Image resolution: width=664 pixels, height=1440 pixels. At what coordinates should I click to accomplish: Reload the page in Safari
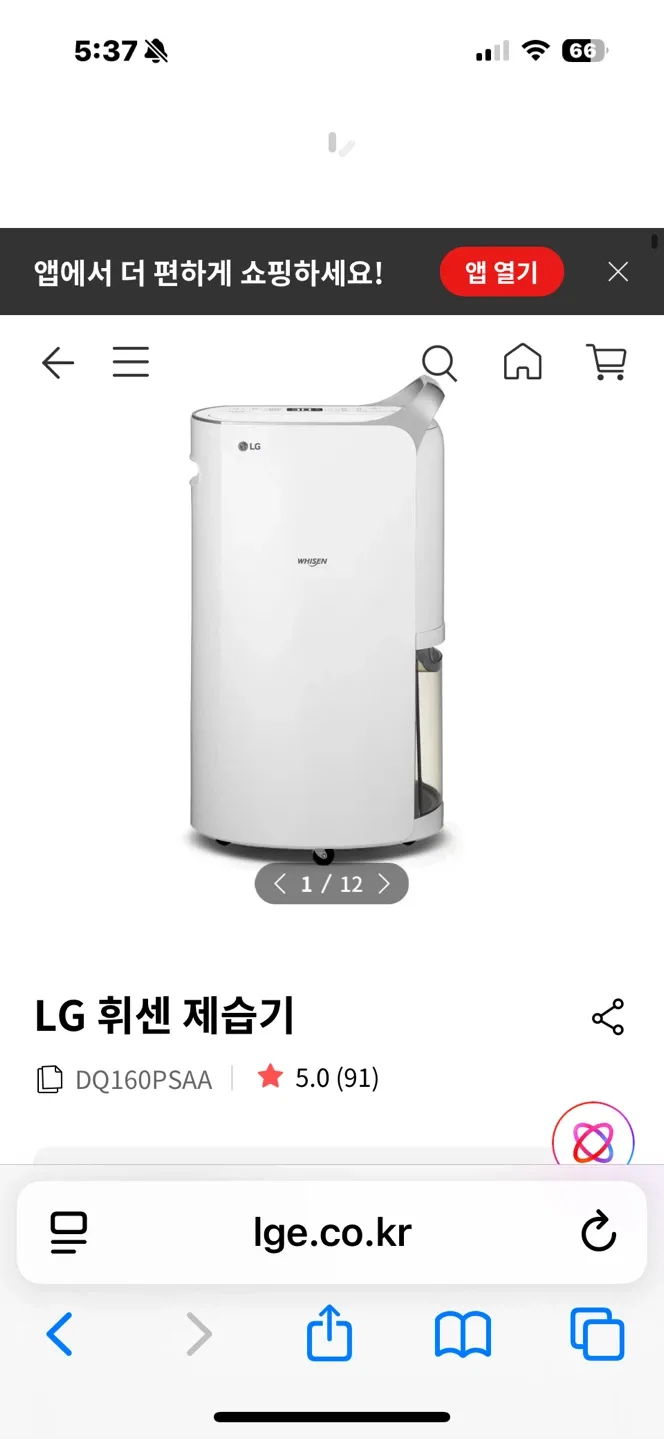[598, 1232]
